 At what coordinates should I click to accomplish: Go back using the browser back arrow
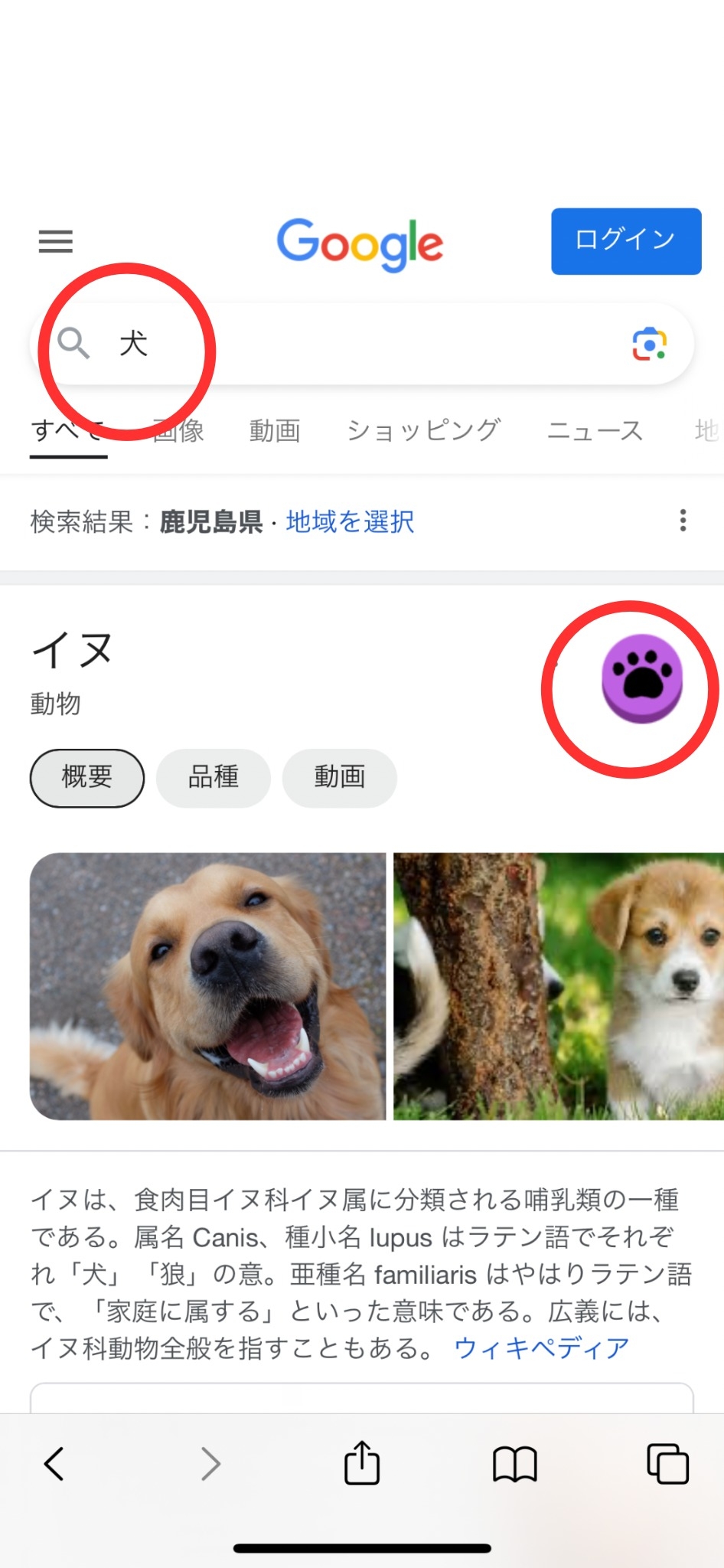click(54, 1464)
